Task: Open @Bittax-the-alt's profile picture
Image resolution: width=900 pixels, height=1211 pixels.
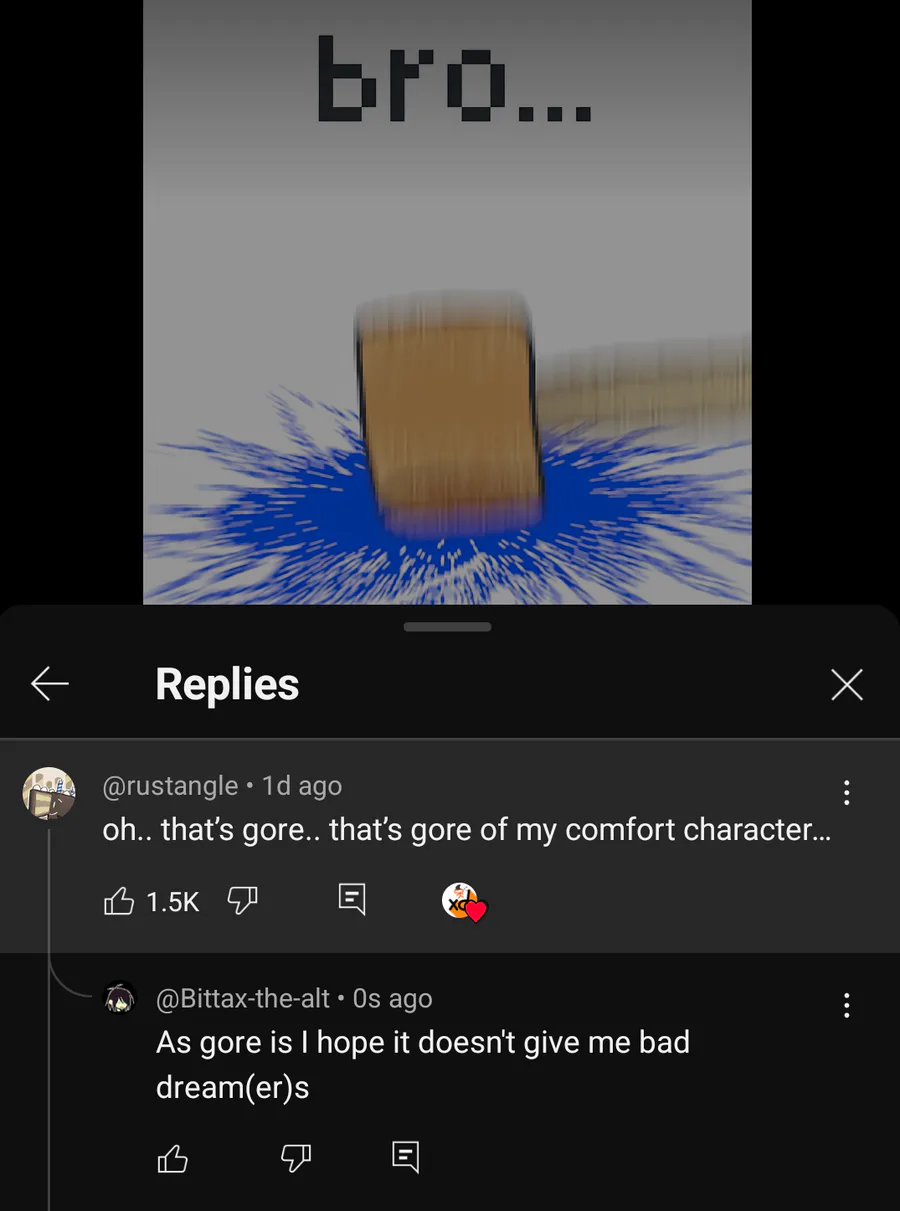Action: click(x=121, y=999)
